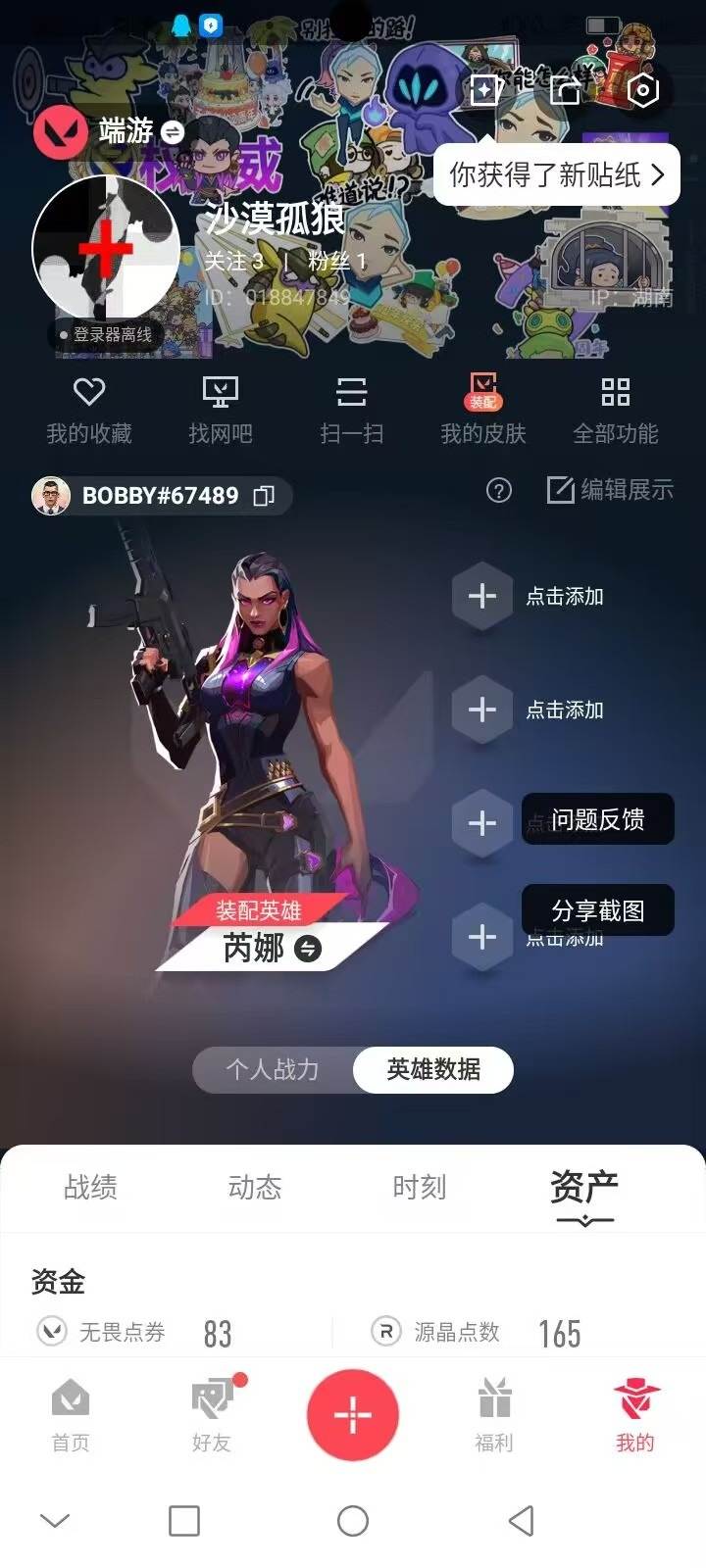Tap the hexagonal camera screenshot icon top right
Screen dimensions: 706x1568
642,88
